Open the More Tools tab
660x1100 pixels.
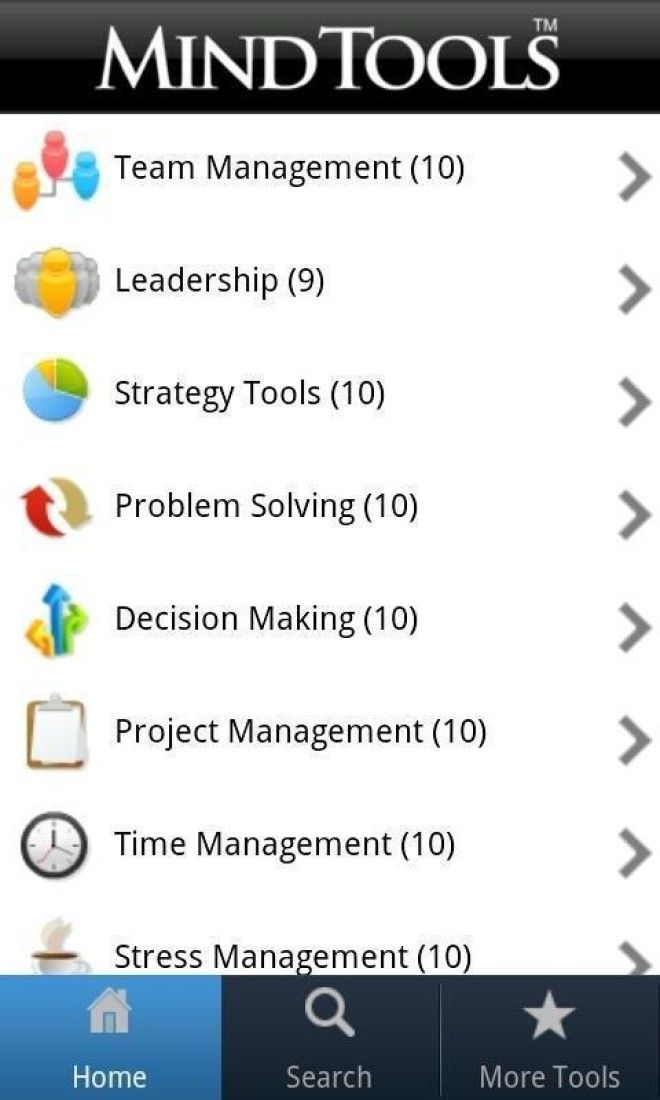550,1038
